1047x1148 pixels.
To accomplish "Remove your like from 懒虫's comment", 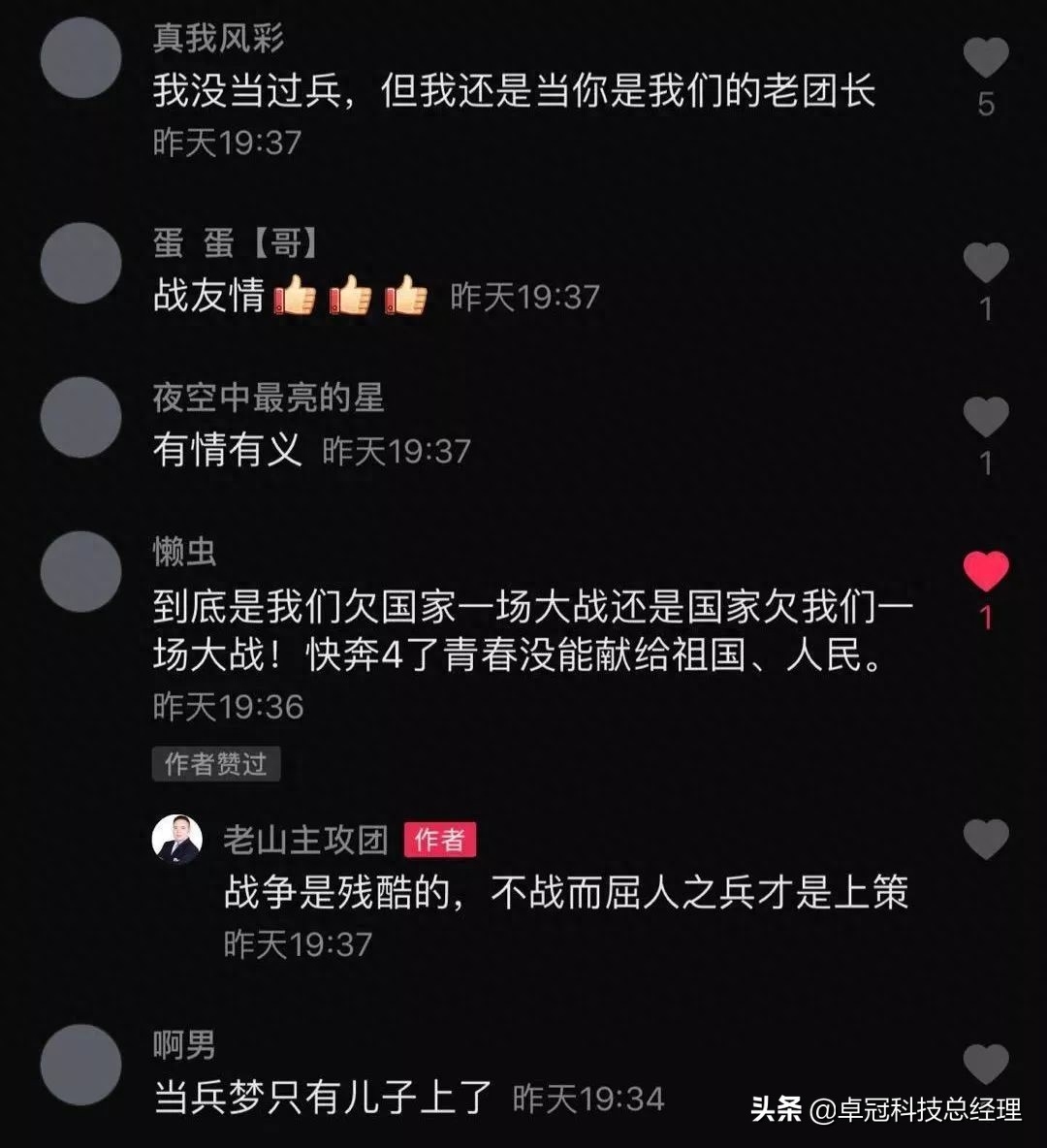I will click(x=986, y=571).
